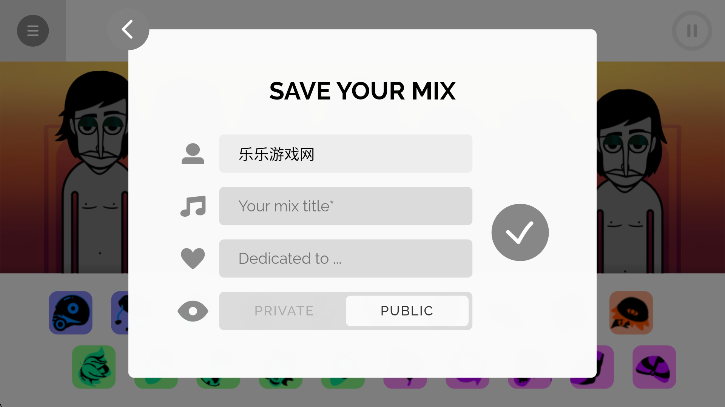The width and height of the screenshot is (725, 407).
Task: Close the save mix dialog with back arrow
Action: pos(127,29)
